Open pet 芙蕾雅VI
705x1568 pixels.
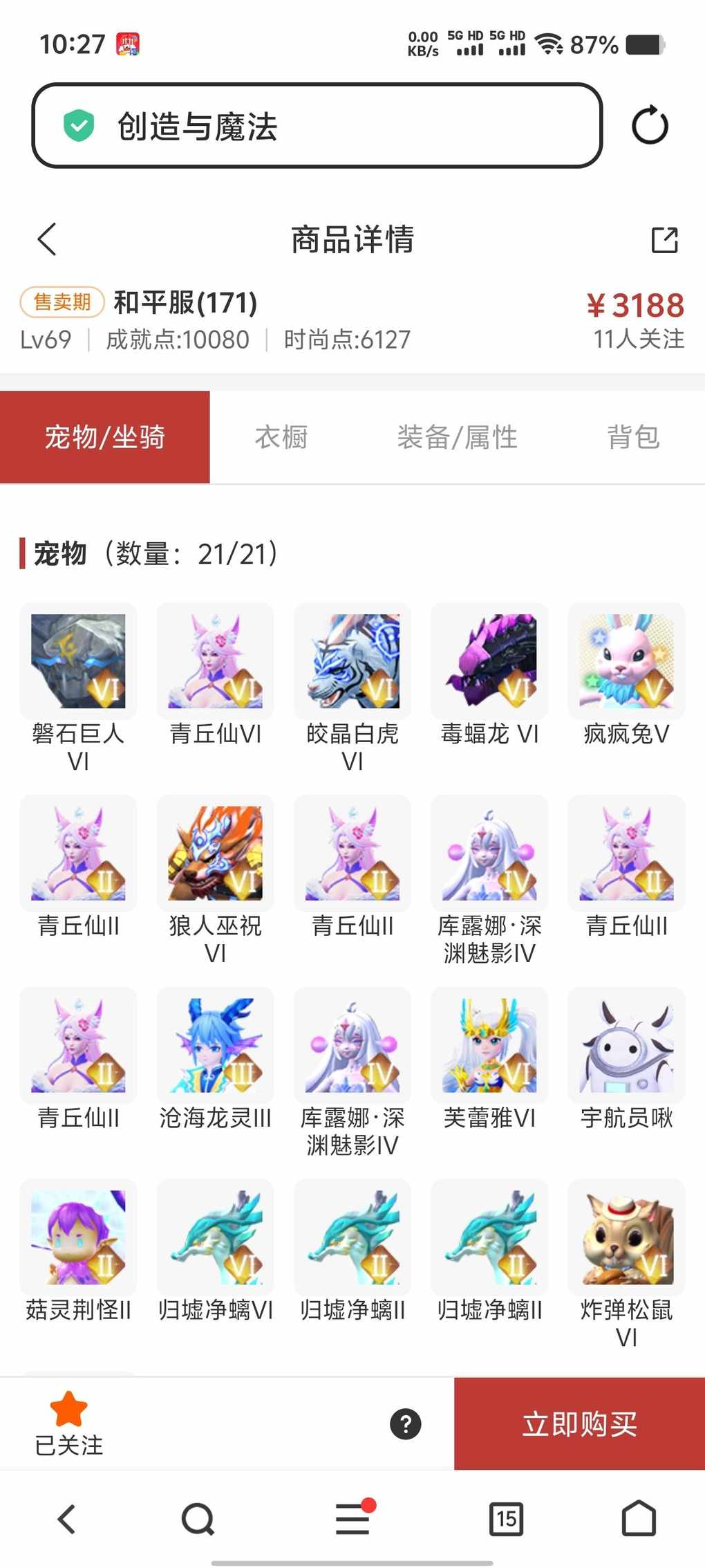click(x=489, y=1045)
